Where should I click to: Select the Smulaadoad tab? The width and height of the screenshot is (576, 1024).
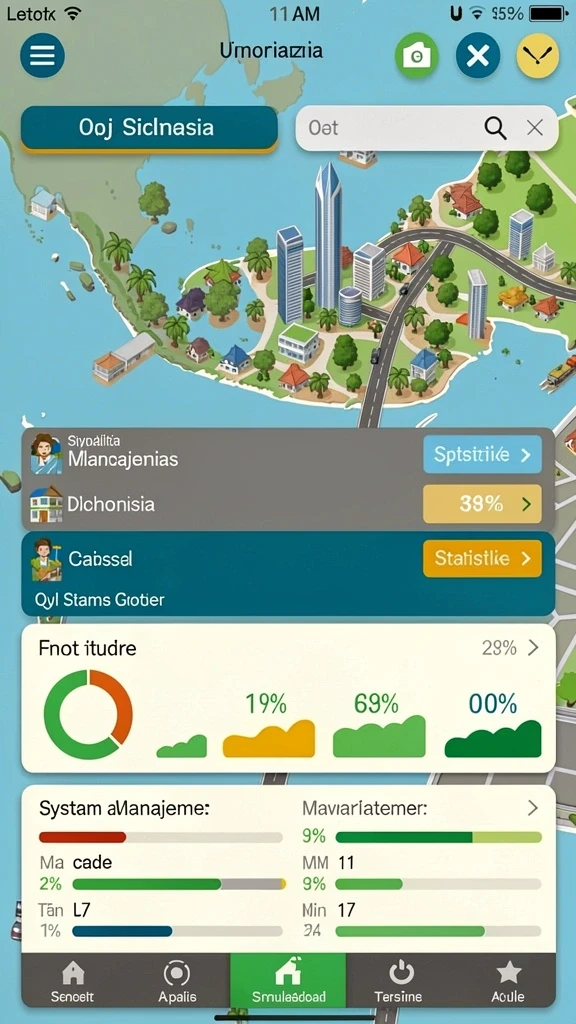coord(288,980)
